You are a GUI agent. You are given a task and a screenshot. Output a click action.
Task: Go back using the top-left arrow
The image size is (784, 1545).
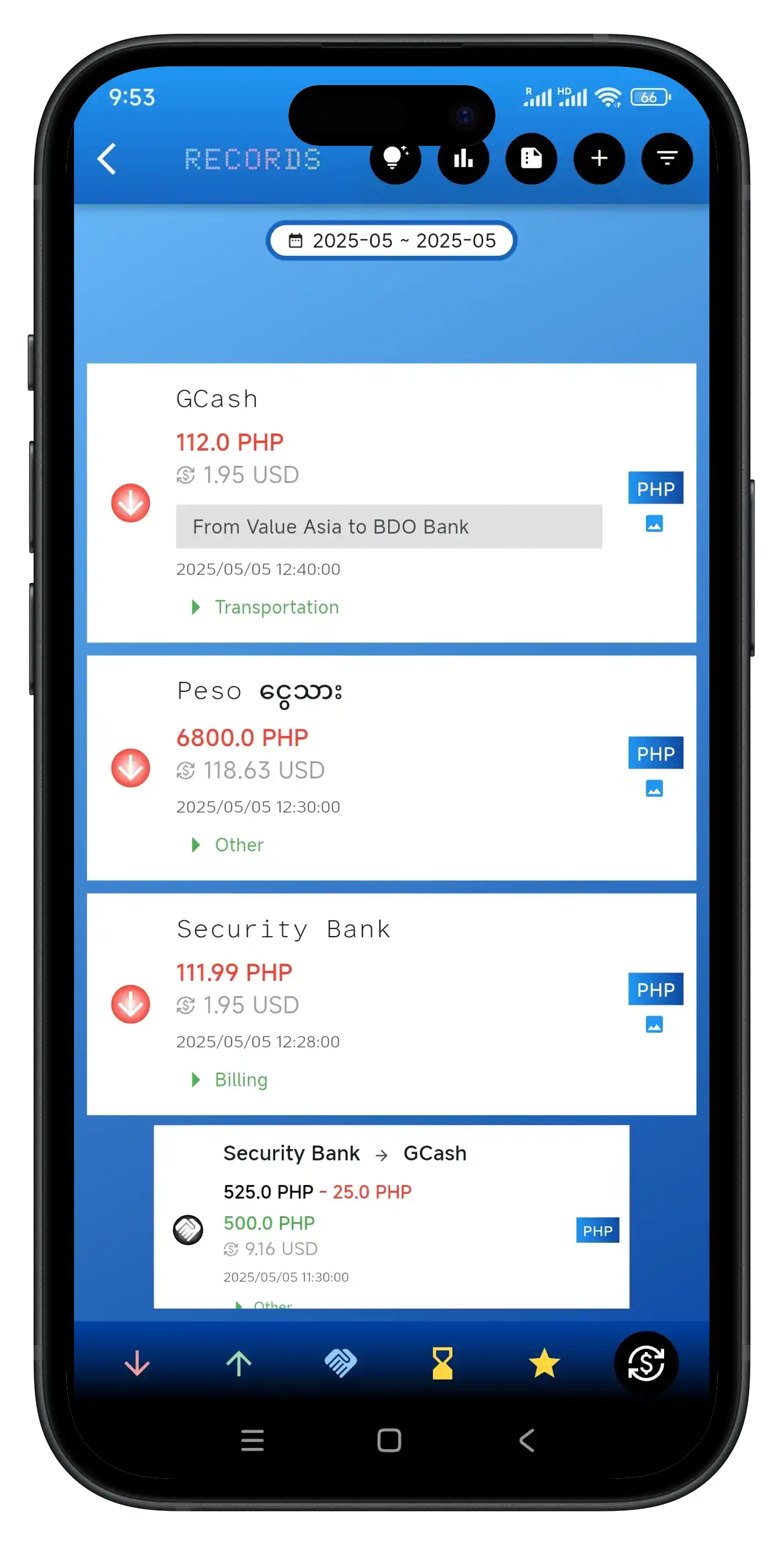point(107,159)
